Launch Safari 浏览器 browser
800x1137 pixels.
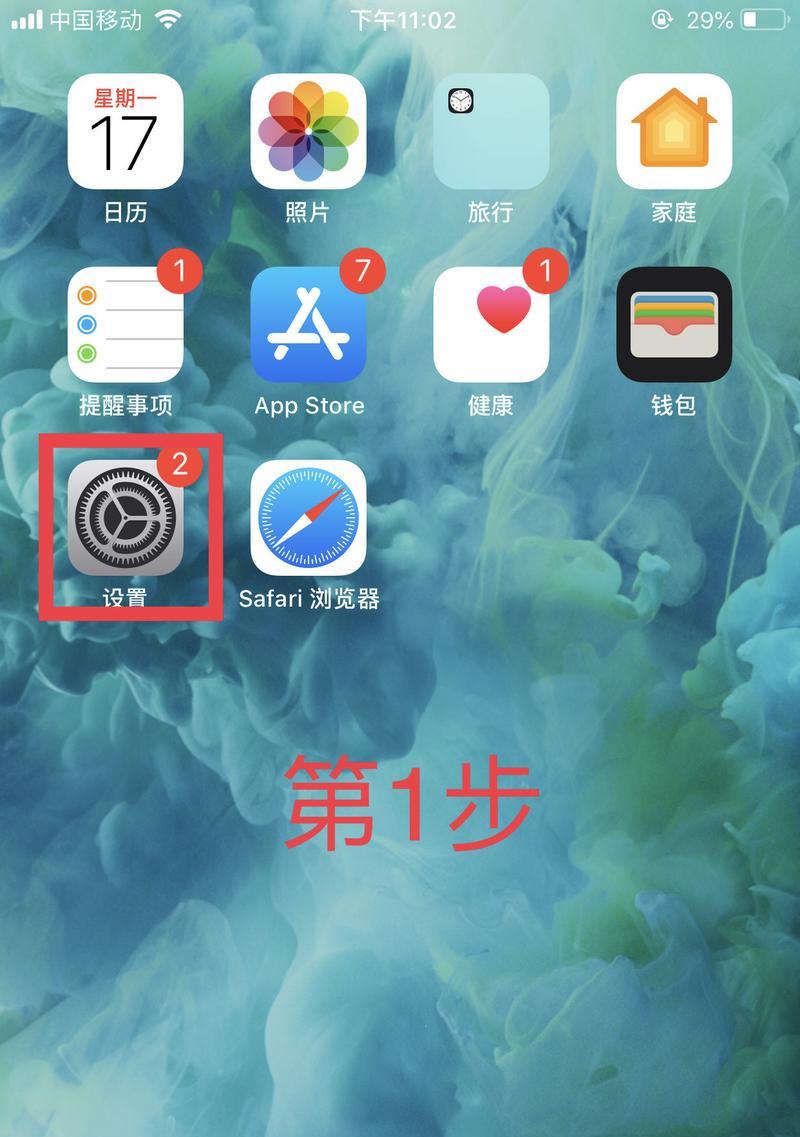click(308, 518)
